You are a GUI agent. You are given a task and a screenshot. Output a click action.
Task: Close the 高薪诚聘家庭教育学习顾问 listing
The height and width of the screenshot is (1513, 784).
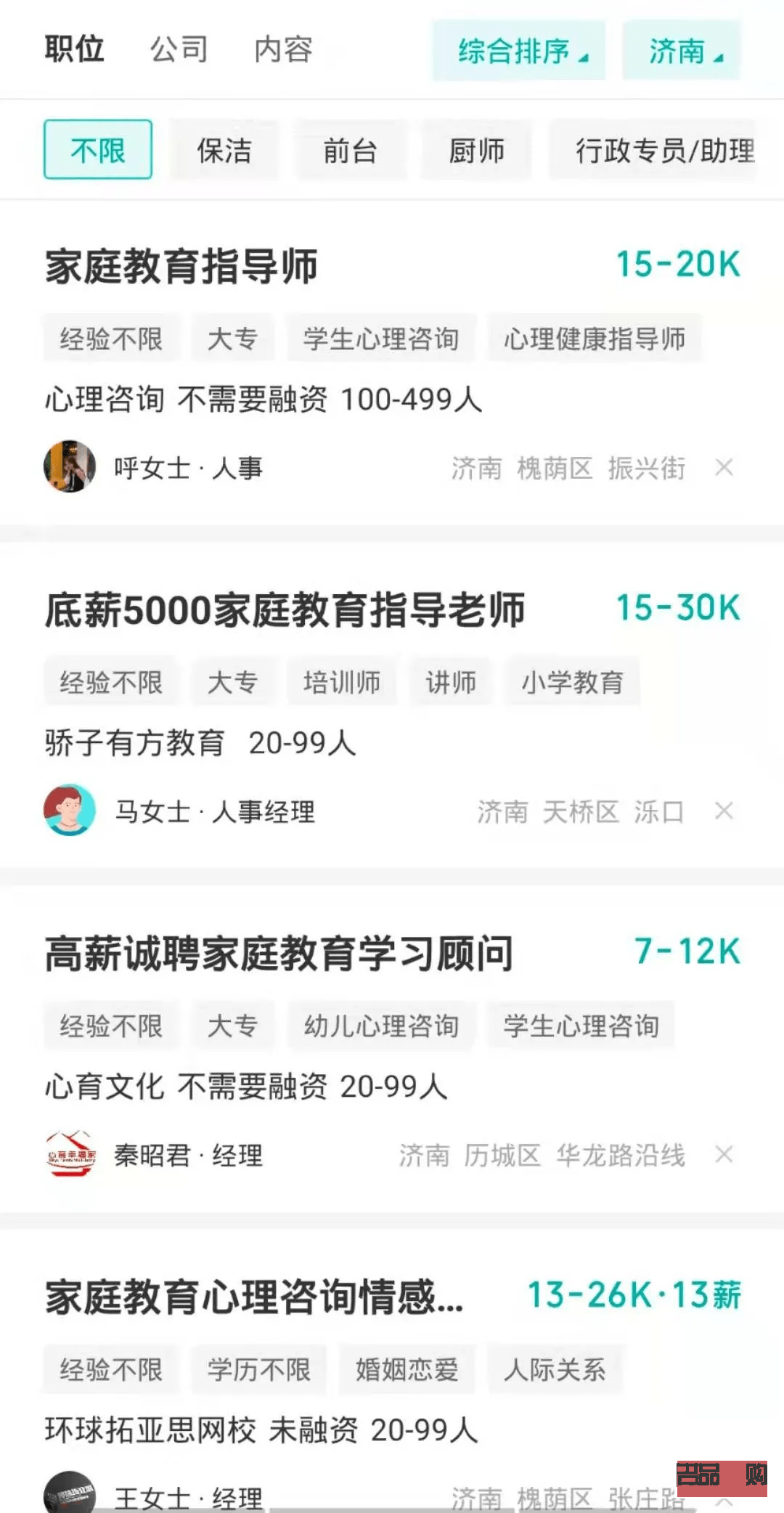(x=724, y=1154)
